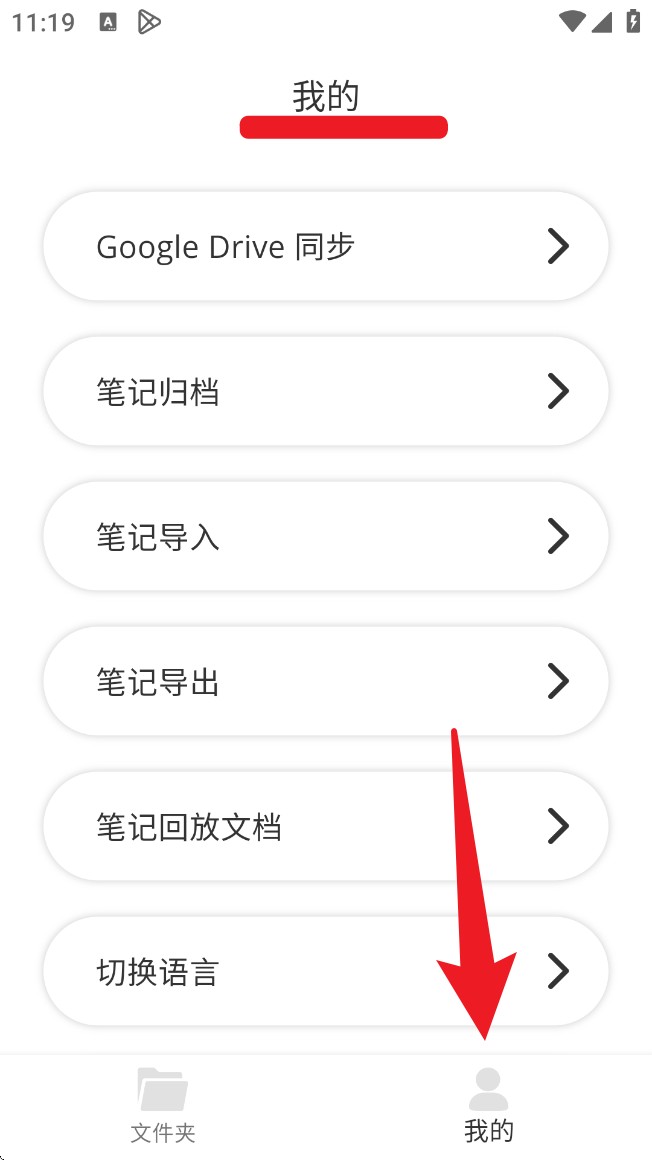Tap the 笔记导出 row
Viewport: 652px width, 1160px height.
click(325, 681)
